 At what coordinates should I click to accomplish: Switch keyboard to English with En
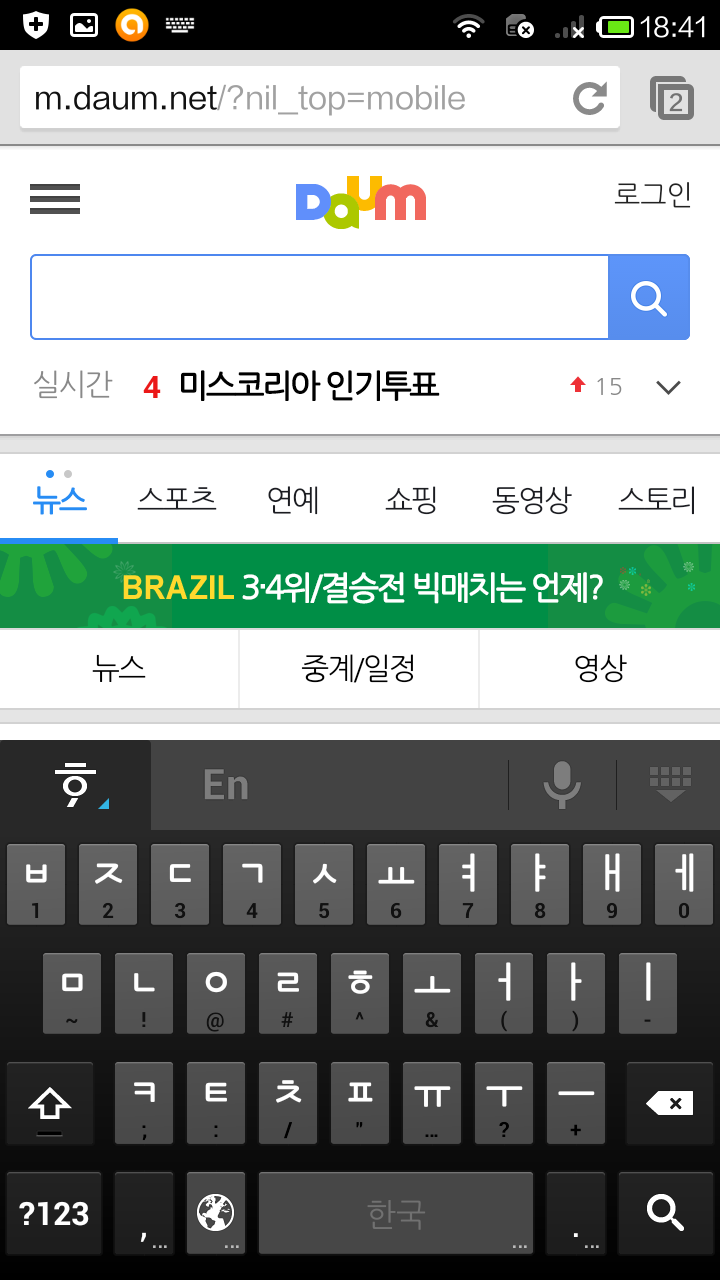(226, 785)
